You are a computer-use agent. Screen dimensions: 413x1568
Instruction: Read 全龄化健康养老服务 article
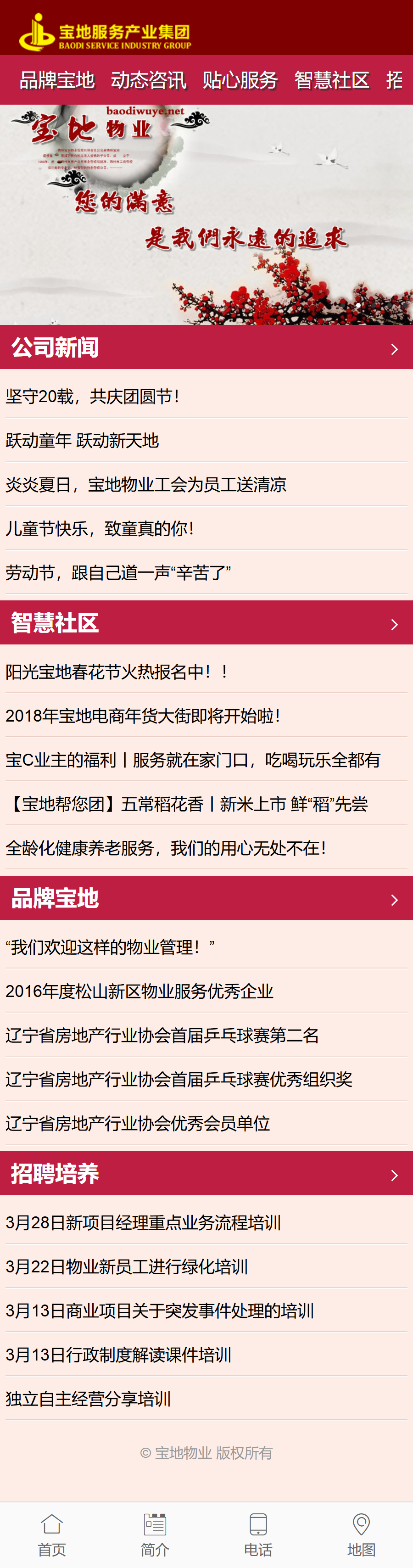click(x=166, y=849)
